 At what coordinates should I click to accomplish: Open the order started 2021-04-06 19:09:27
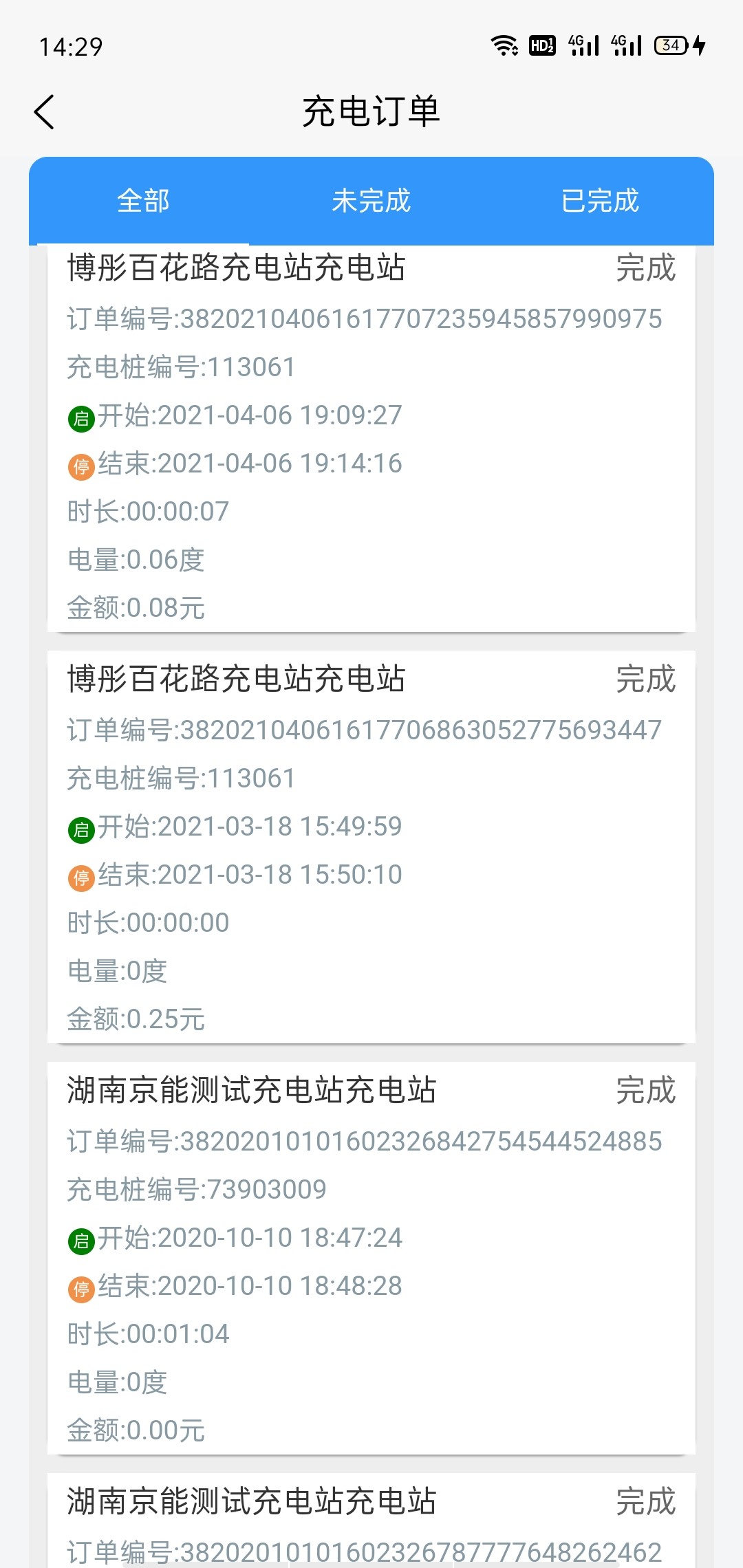pos(371,439)
